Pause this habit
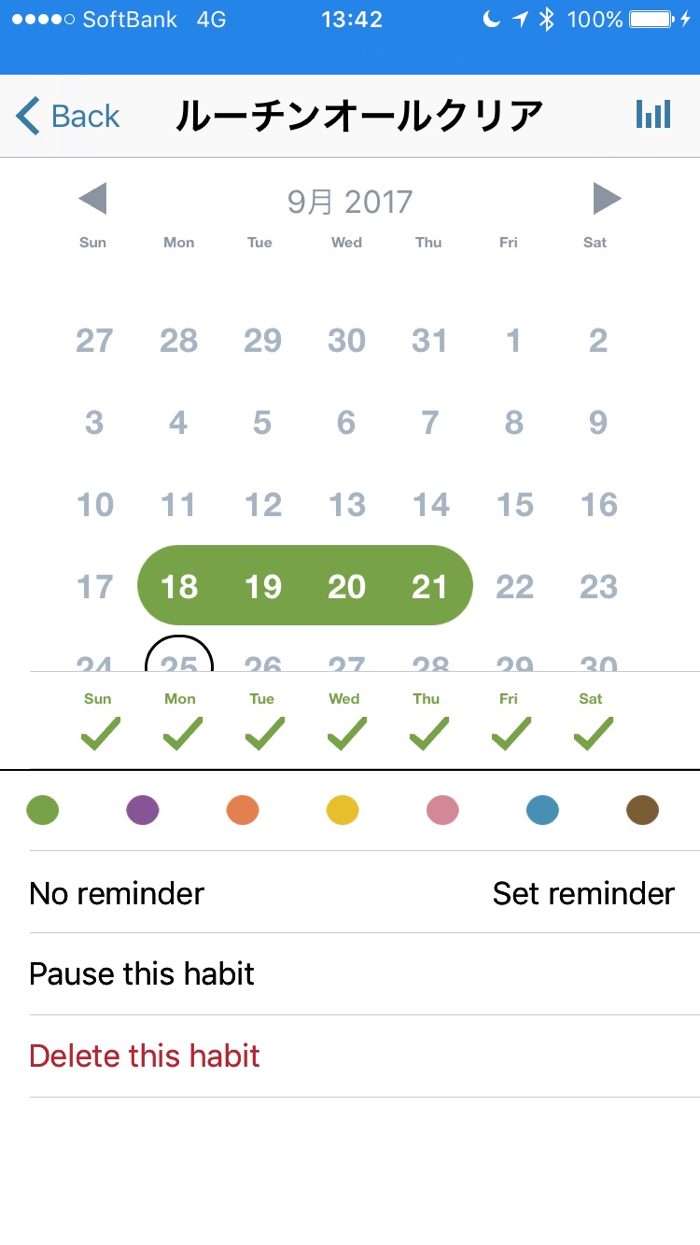Image resolution: width=700 pixels, height=1245 pixels. 142,974
